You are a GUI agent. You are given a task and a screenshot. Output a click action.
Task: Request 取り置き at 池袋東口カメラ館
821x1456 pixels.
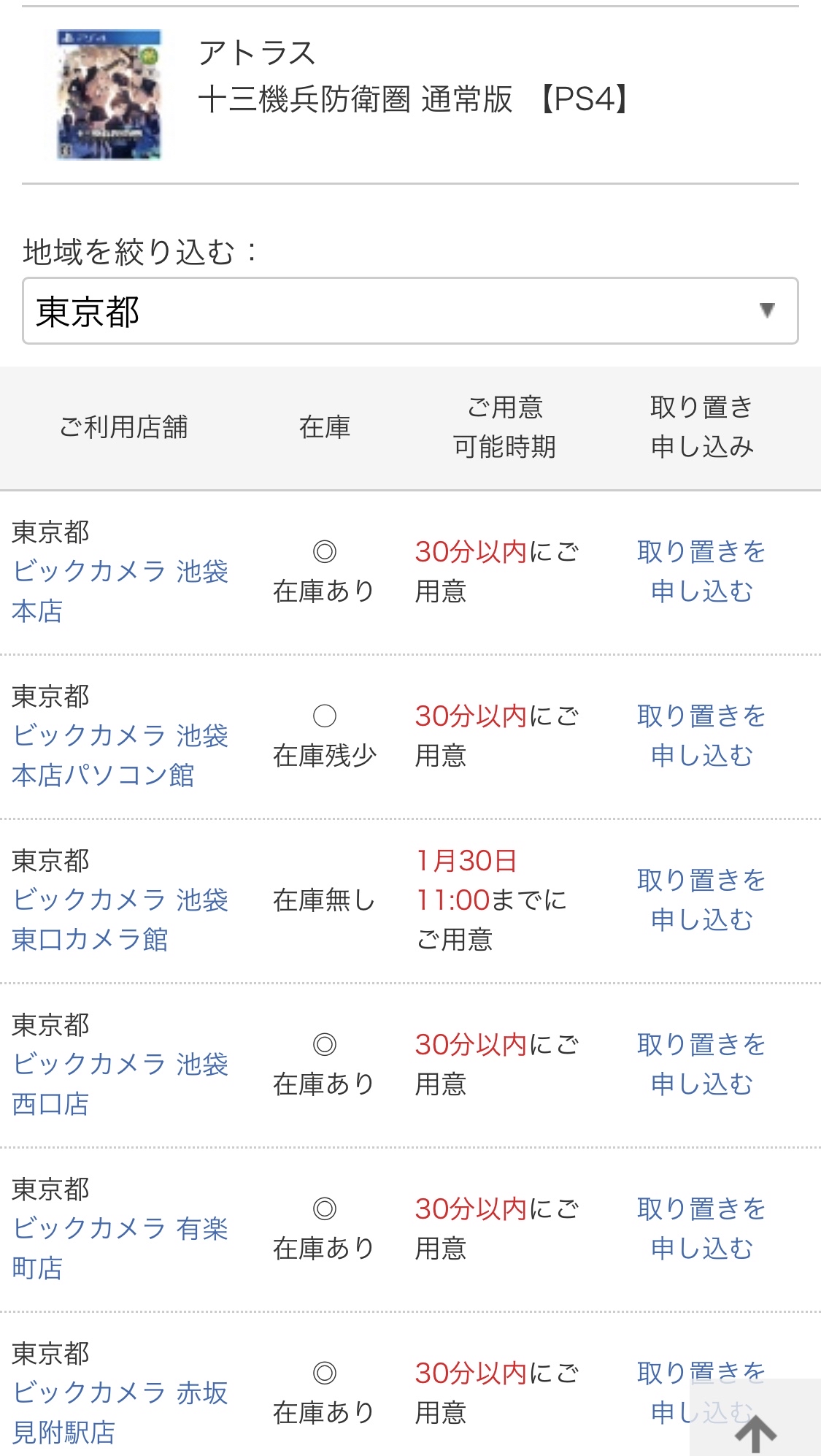coord(701,900)
